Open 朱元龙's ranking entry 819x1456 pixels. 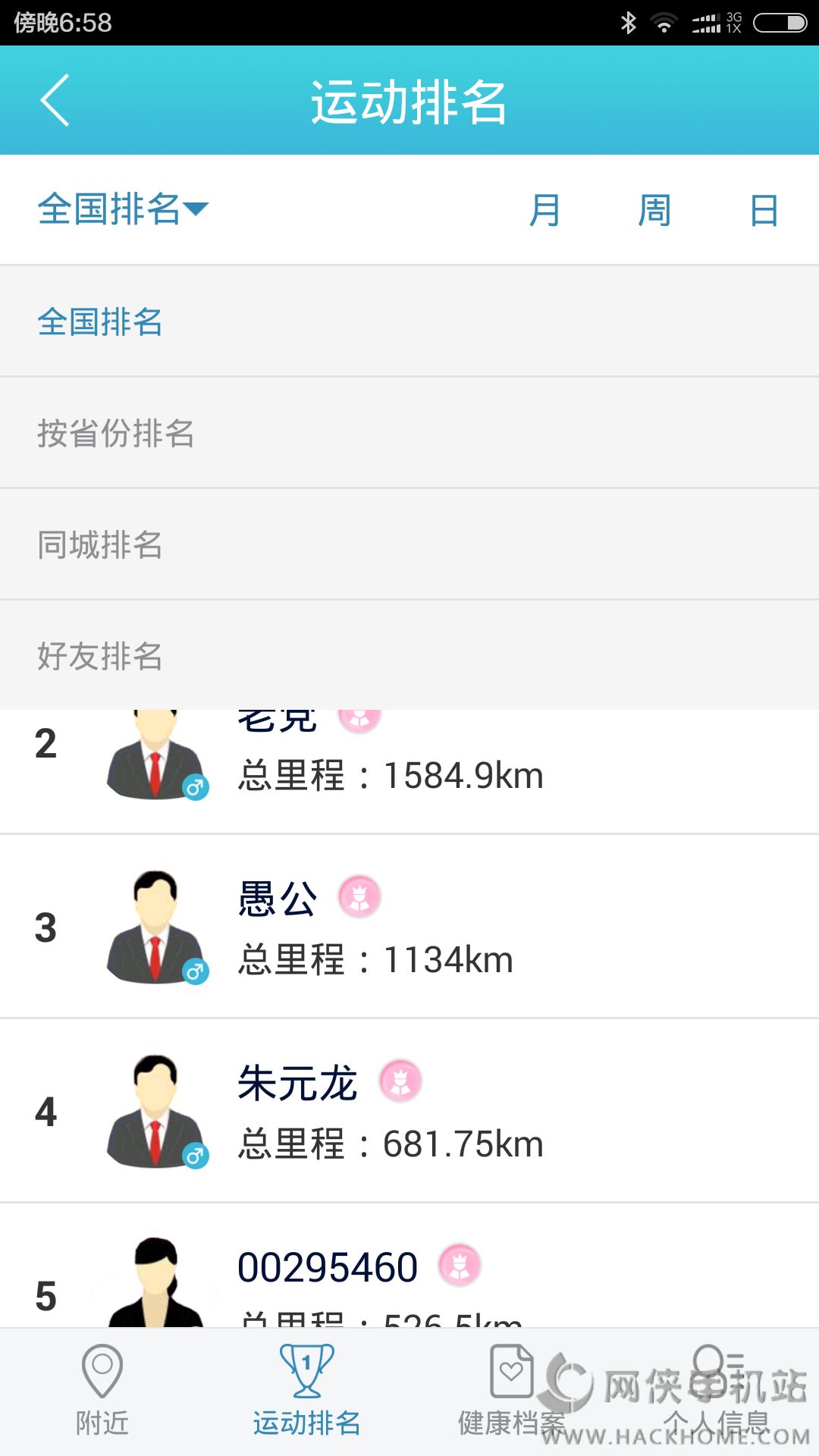[x=409, y=1111]
